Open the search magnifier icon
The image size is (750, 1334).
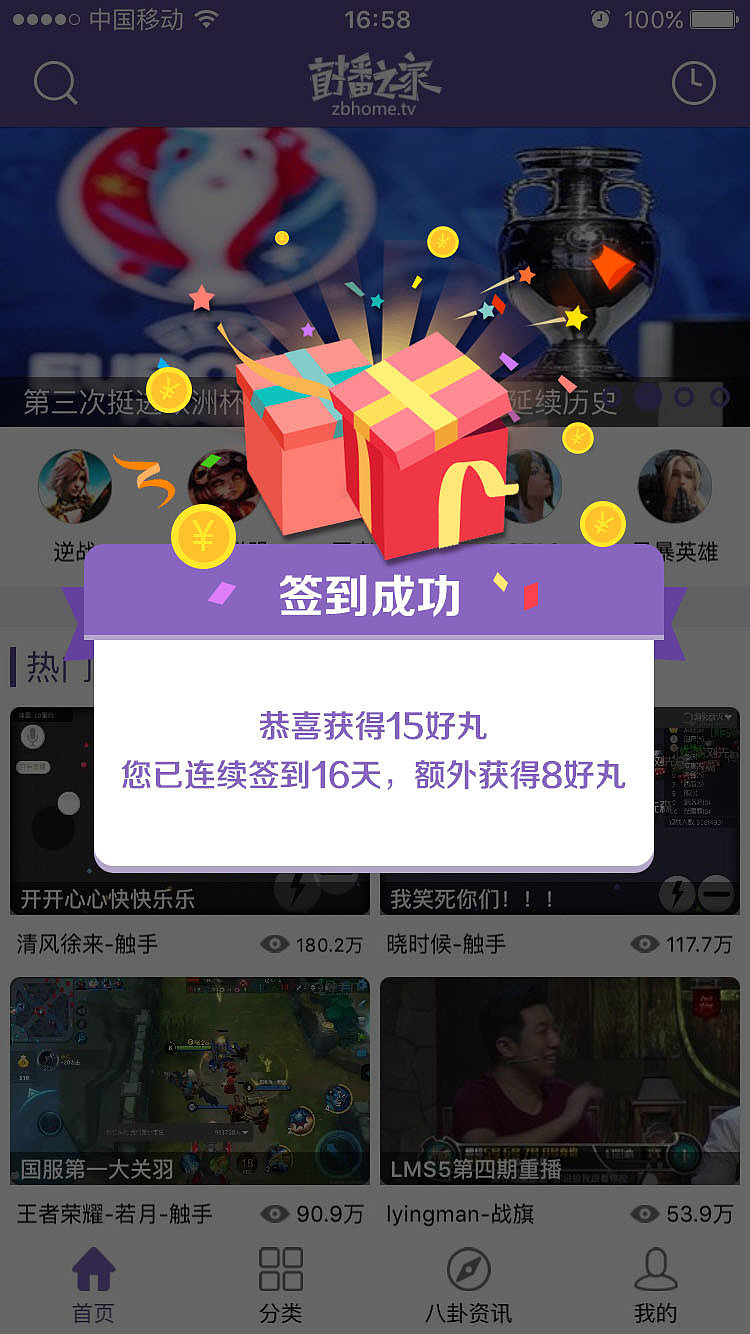pyautogui.click(x=55, y=83)
